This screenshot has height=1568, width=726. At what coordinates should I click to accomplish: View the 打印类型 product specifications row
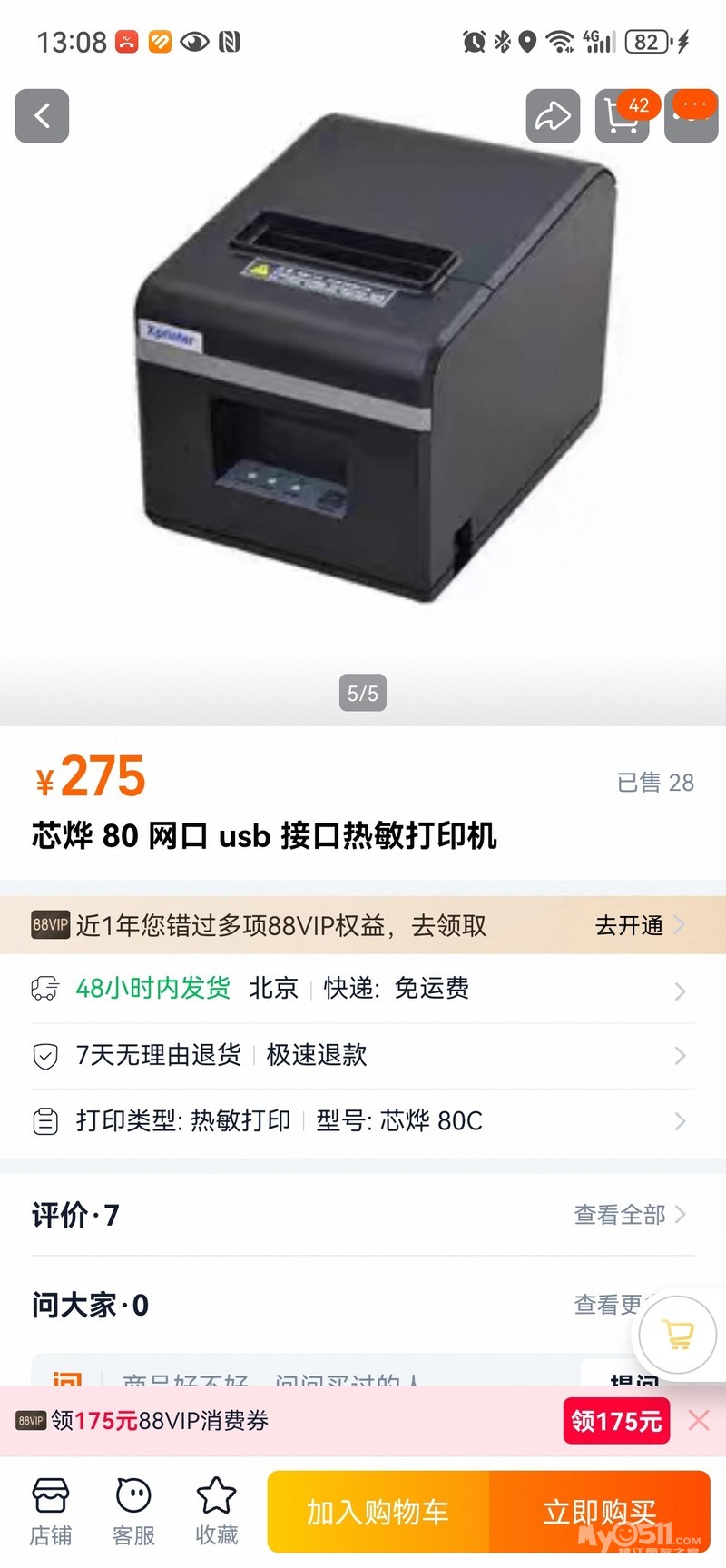(363, 1121)
